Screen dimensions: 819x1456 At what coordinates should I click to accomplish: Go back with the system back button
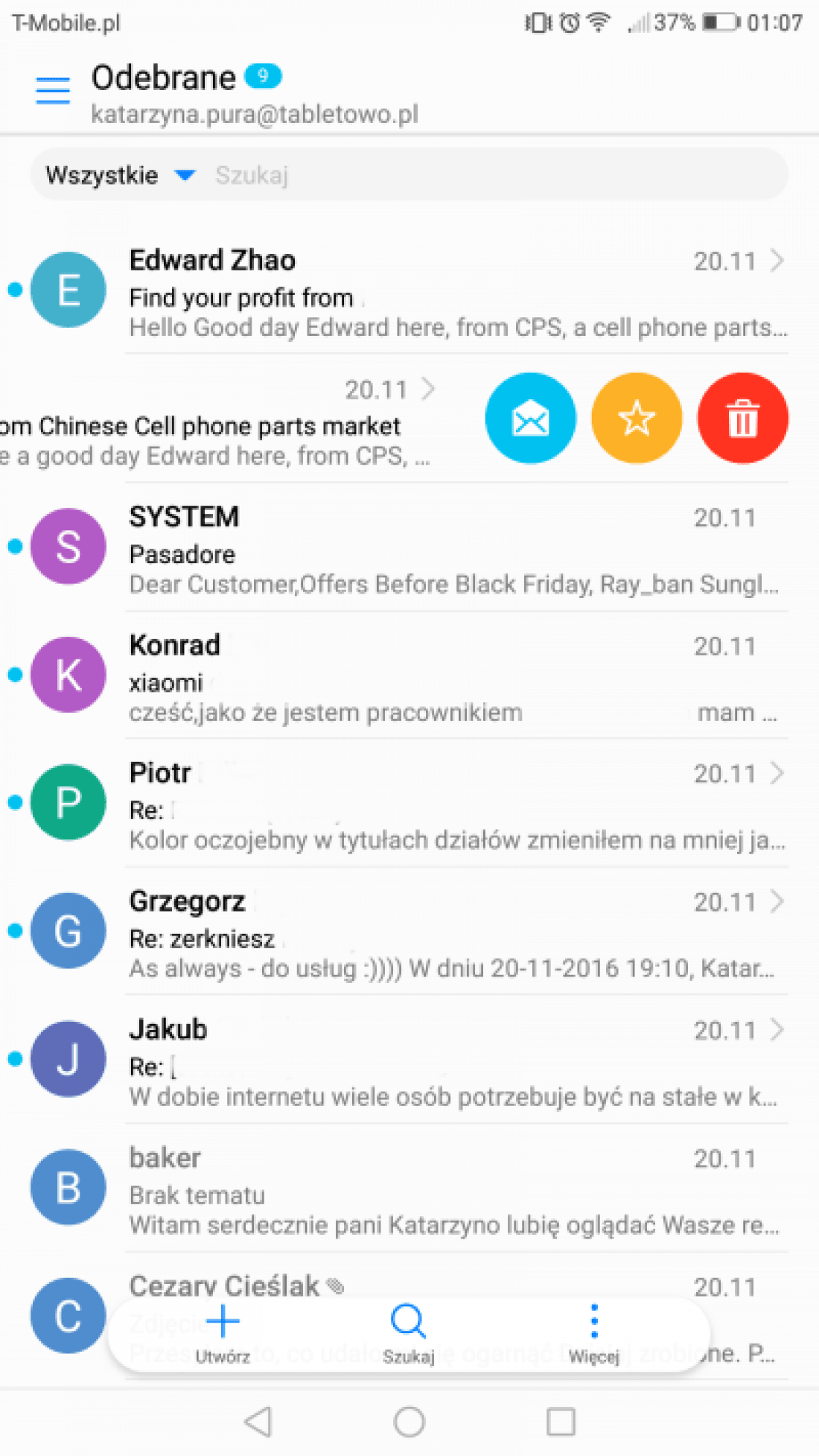tap(258, 1422)
